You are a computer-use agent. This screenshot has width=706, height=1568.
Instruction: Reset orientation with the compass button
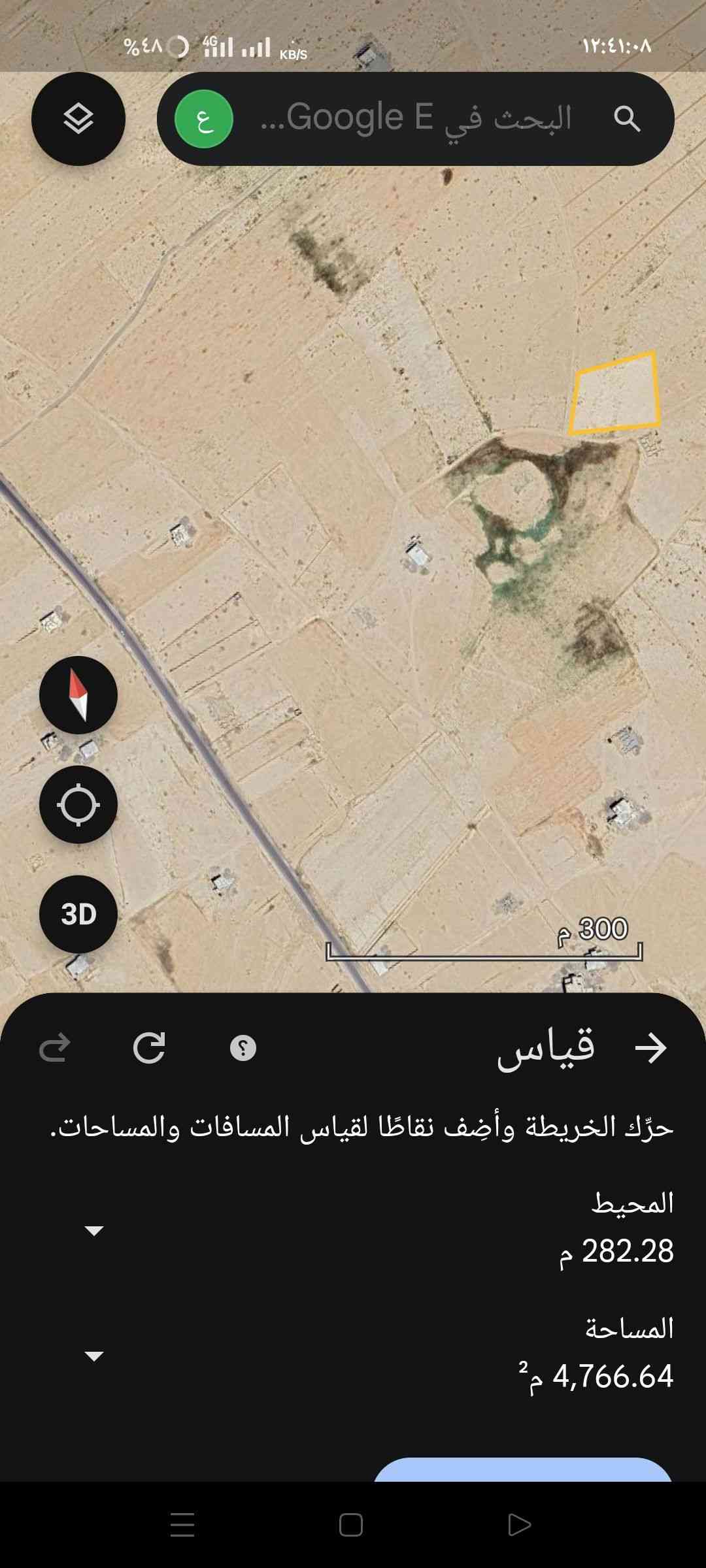tap(78, 695)
